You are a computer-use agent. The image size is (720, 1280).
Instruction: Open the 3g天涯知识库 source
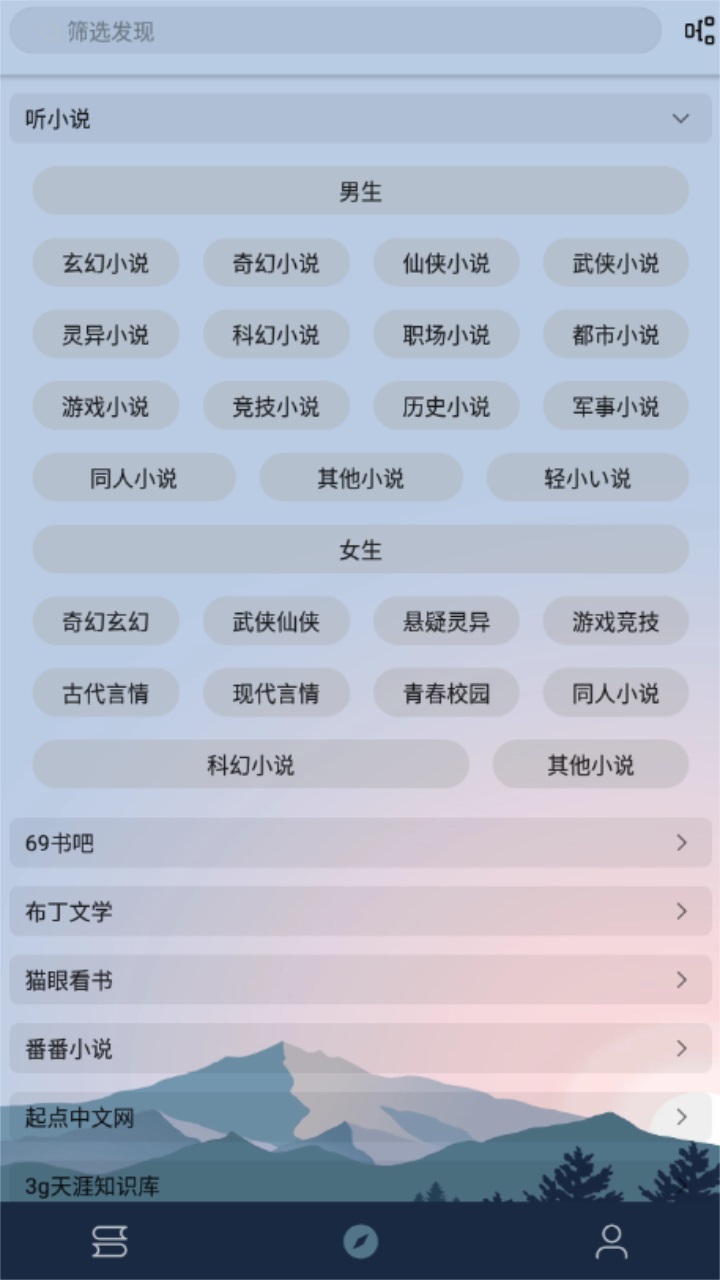[x=360, y=1186]
